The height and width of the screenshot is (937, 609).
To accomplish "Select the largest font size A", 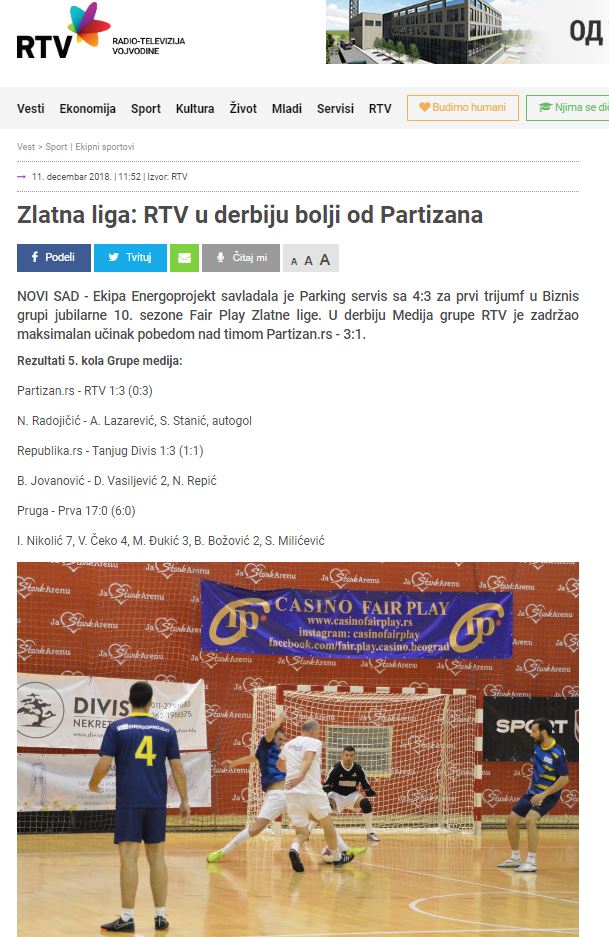I will [x=324, y=260].
